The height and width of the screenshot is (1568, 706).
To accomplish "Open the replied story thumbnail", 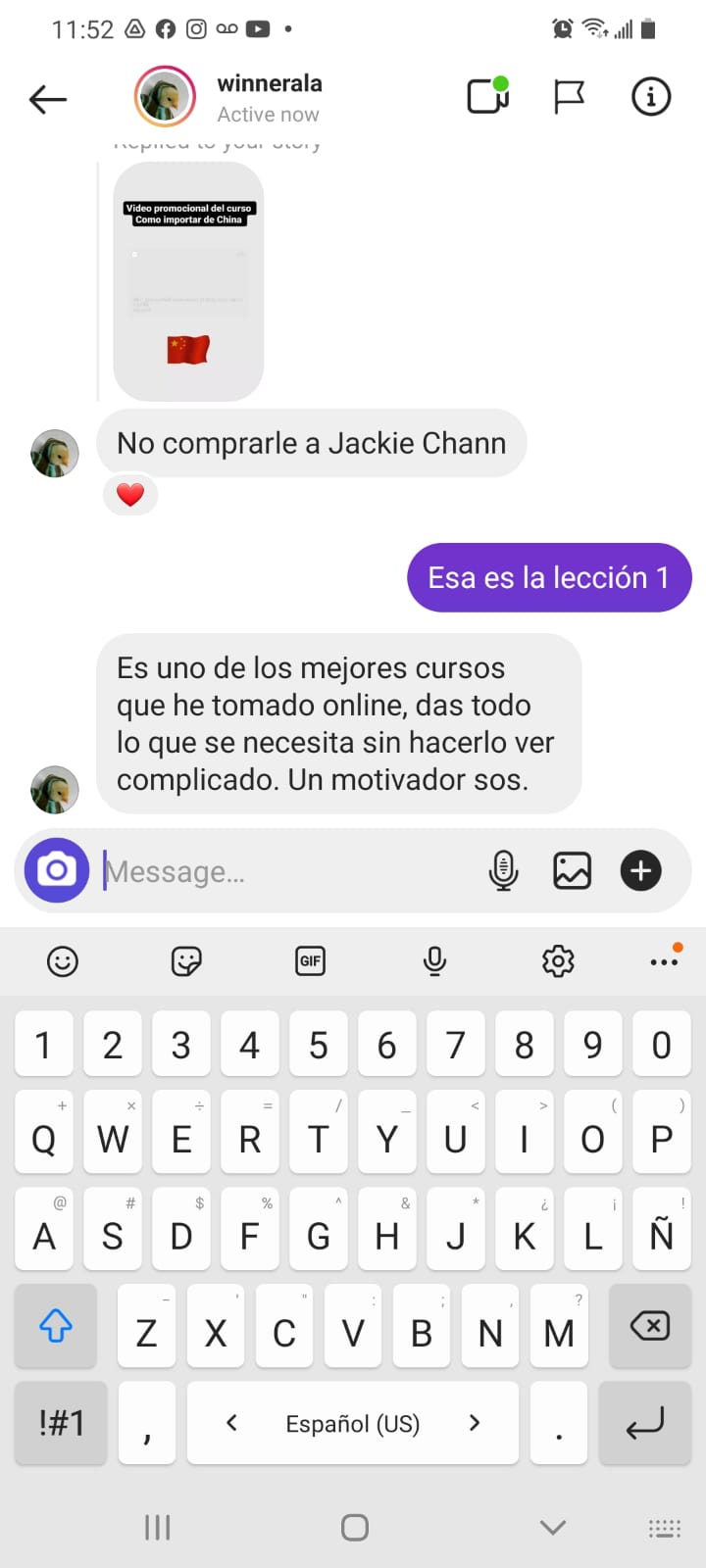I will 188,282.
